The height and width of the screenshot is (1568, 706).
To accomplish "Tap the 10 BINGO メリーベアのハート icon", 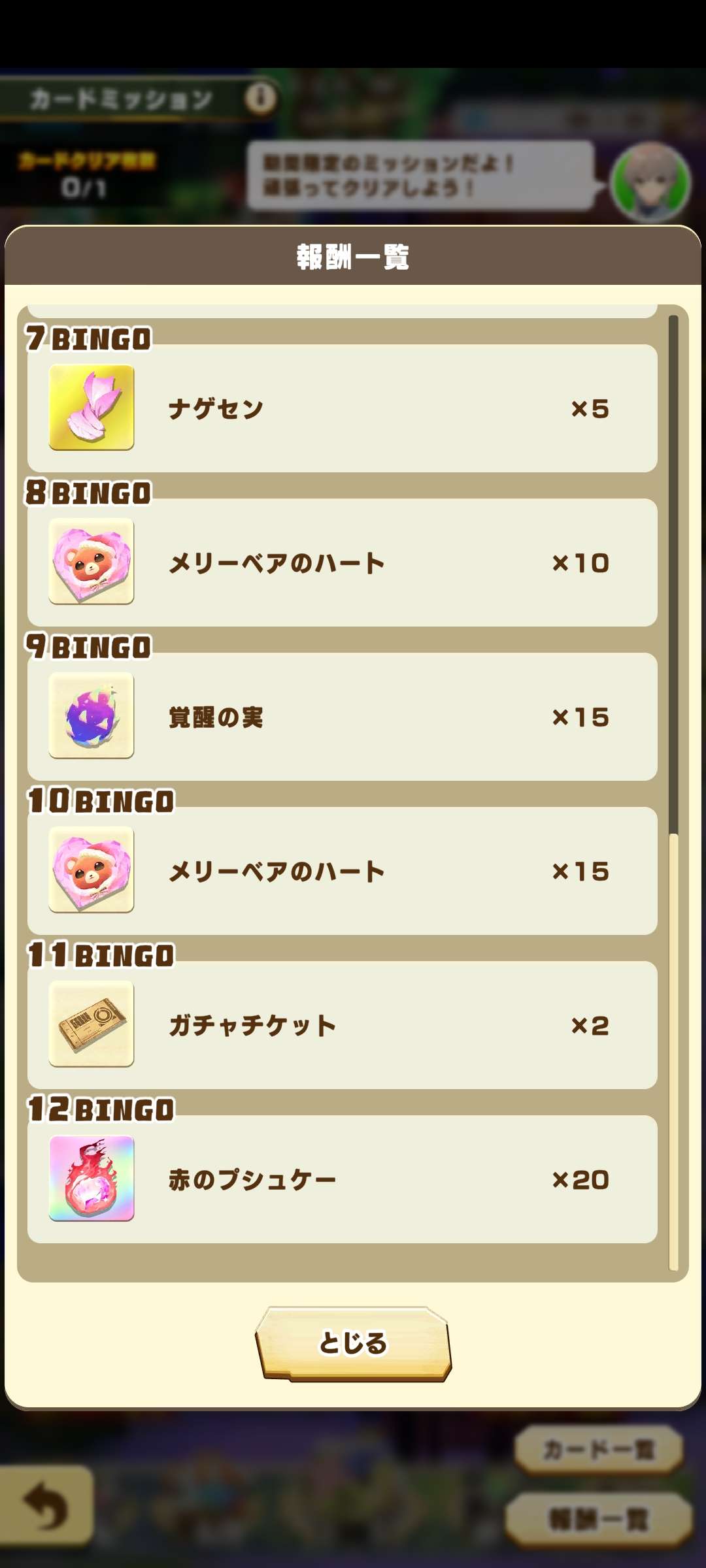I will pos(92,870).
